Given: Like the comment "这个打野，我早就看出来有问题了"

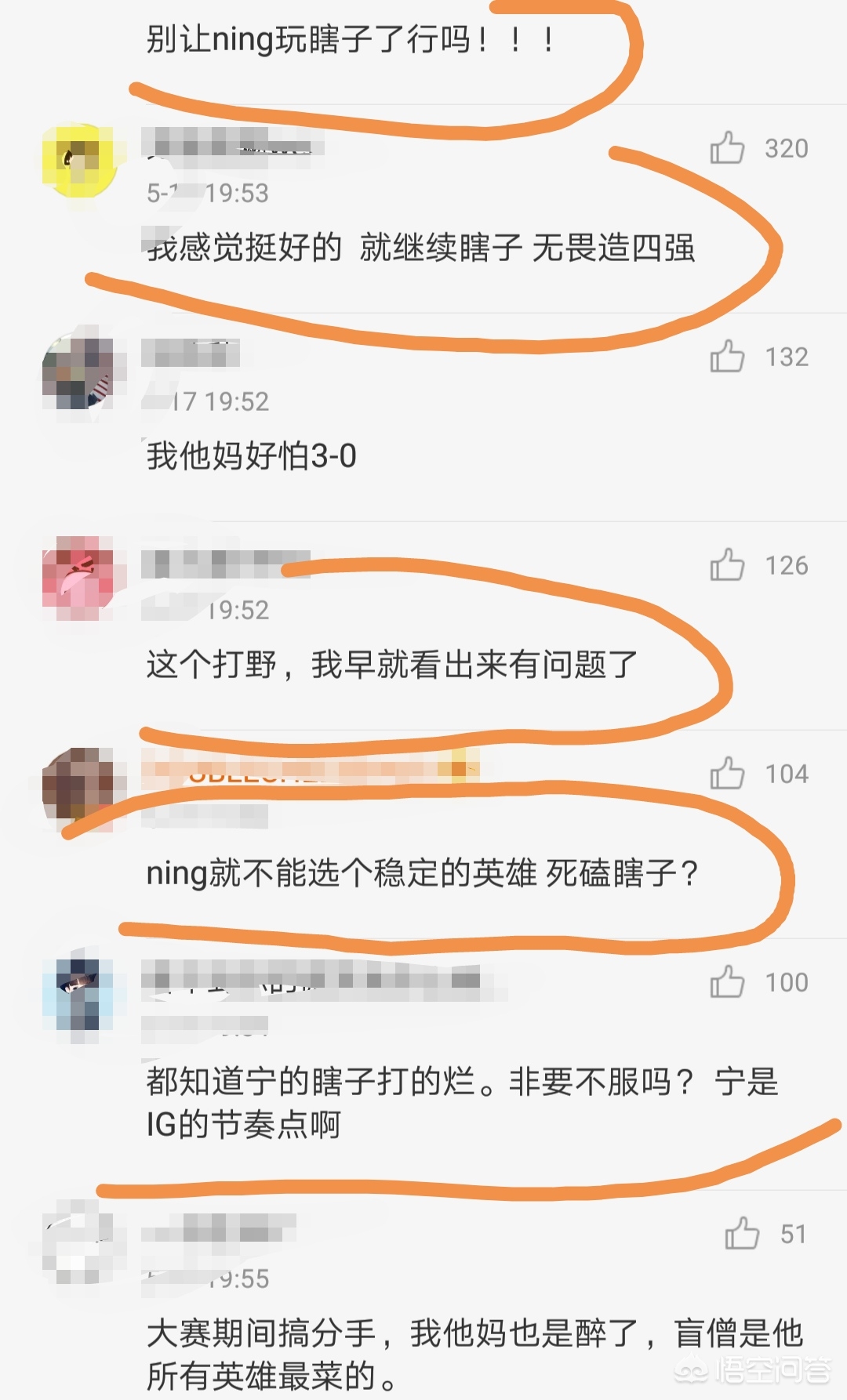Looking at the screenshot, I should (727, 564).
